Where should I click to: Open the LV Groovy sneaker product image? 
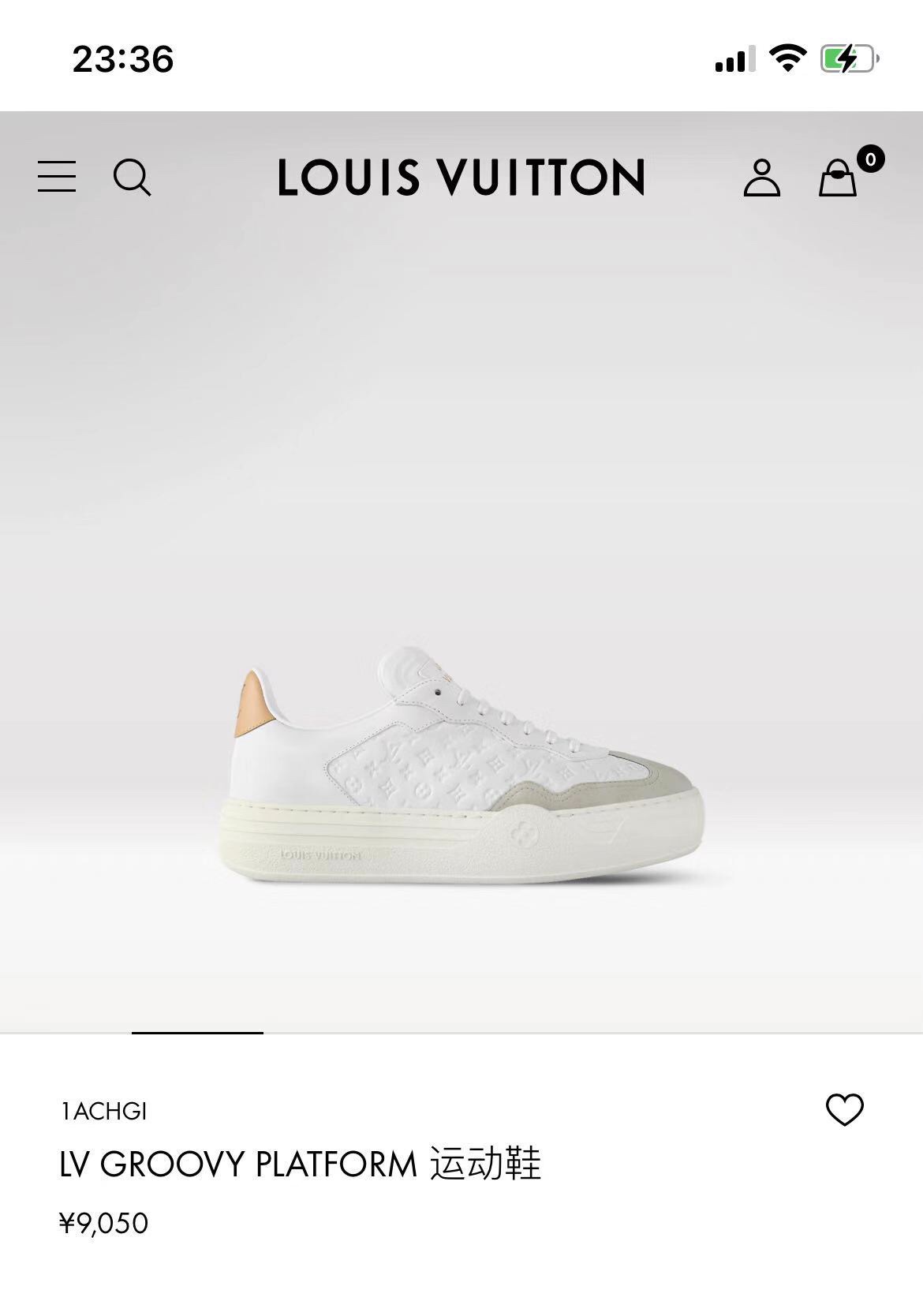point(461,765)
